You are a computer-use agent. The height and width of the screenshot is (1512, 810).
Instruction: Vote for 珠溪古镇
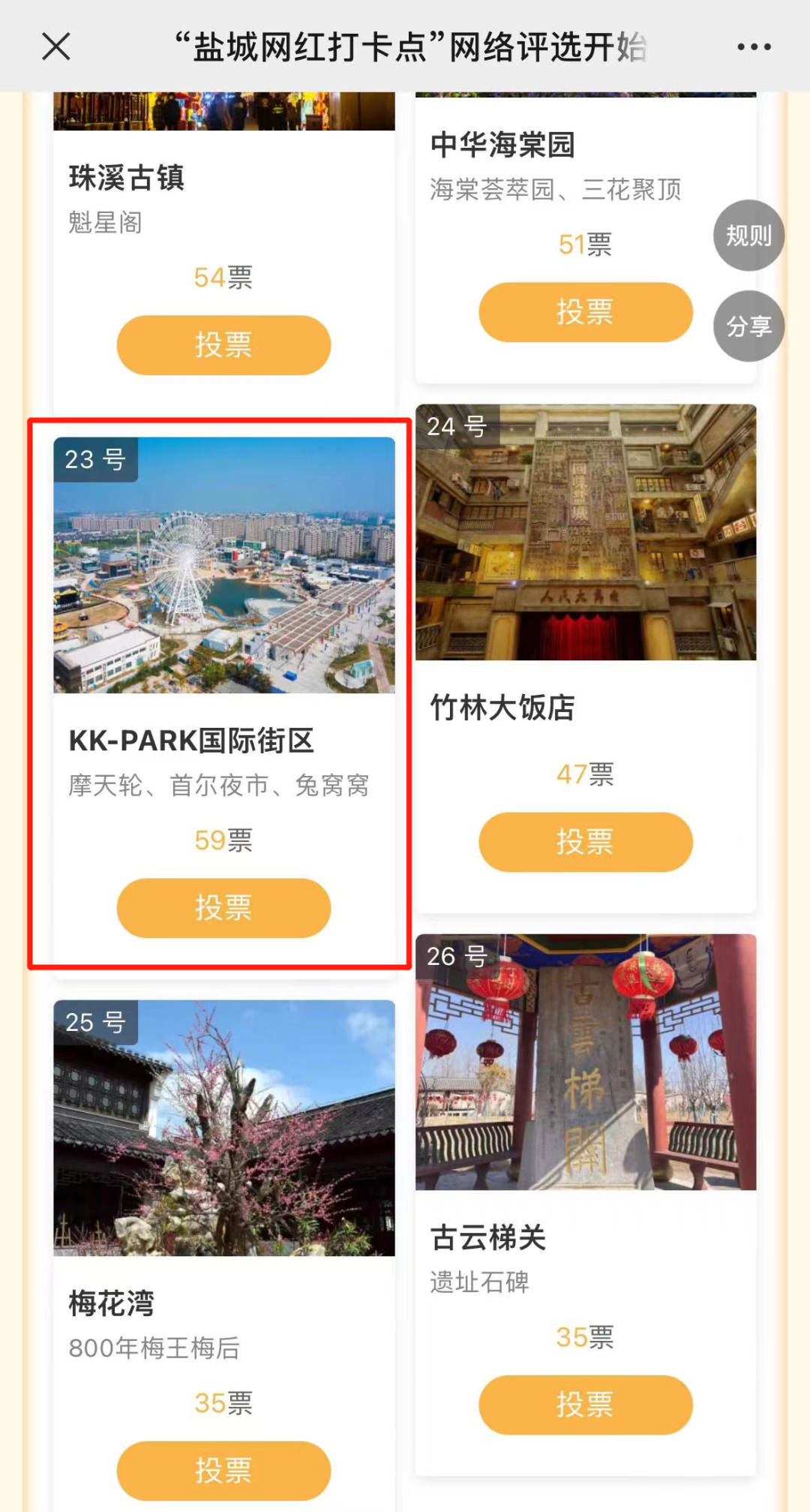223,345
